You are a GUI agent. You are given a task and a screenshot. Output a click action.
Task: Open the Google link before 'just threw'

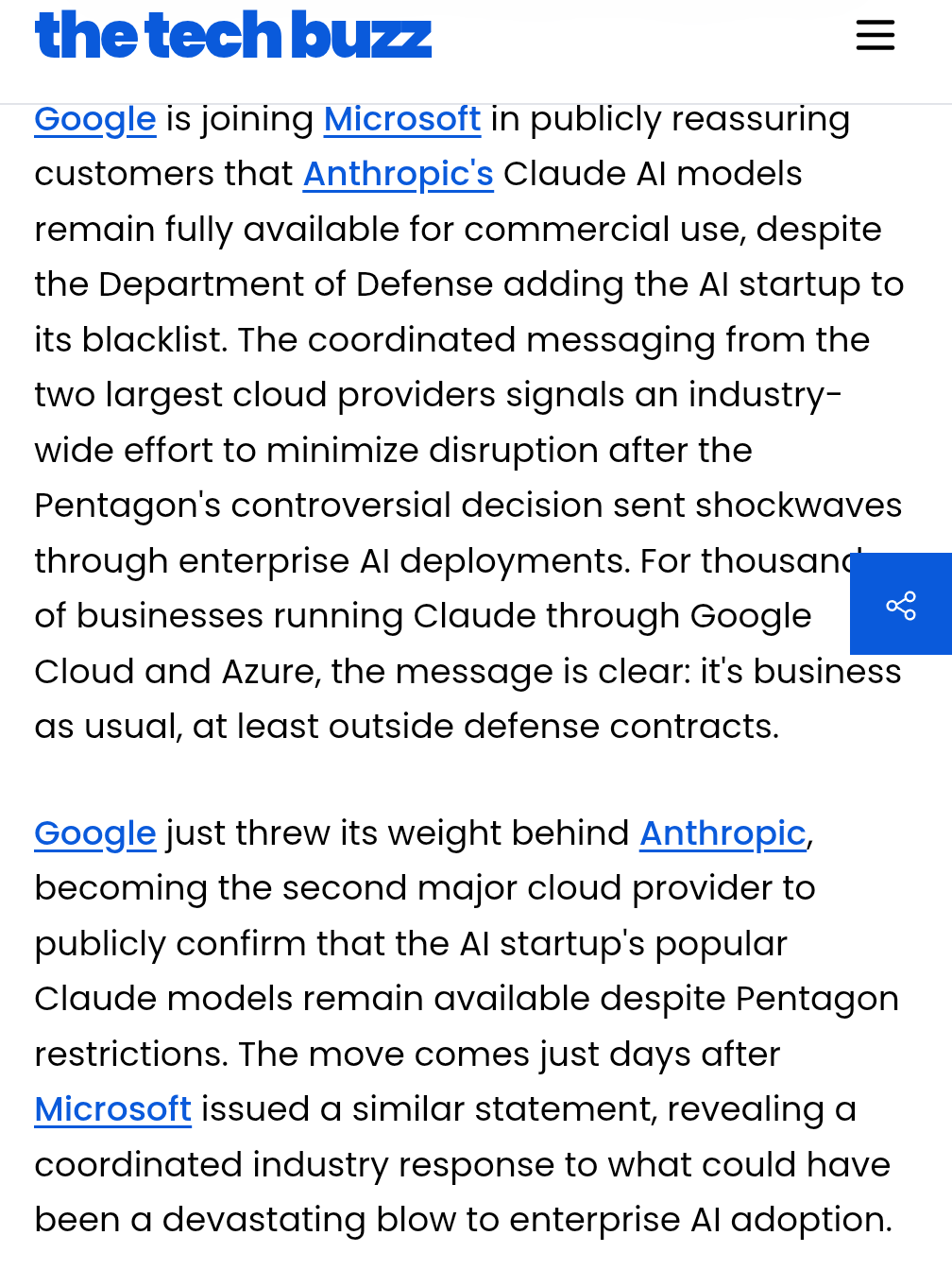[x=95, y=833]
